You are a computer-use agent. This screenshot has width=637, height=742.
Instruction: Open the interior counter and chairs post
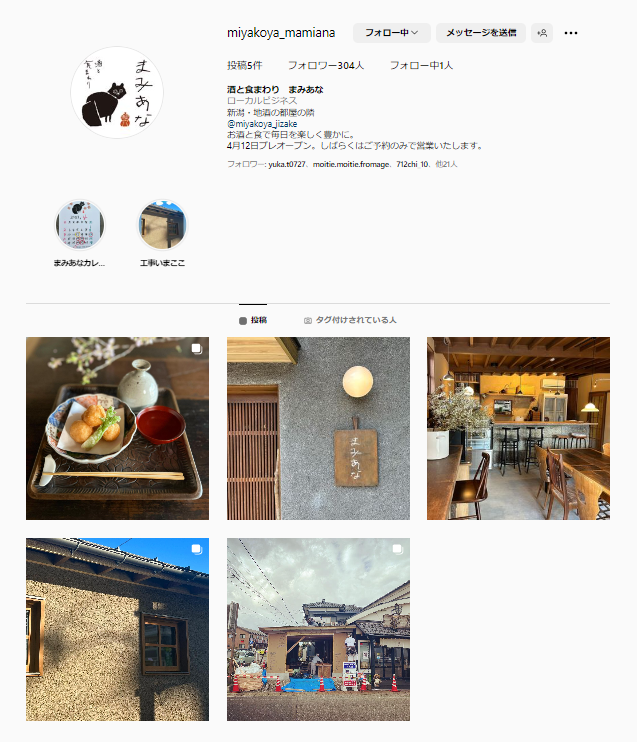pyautogui.click(x=518, y=428)
